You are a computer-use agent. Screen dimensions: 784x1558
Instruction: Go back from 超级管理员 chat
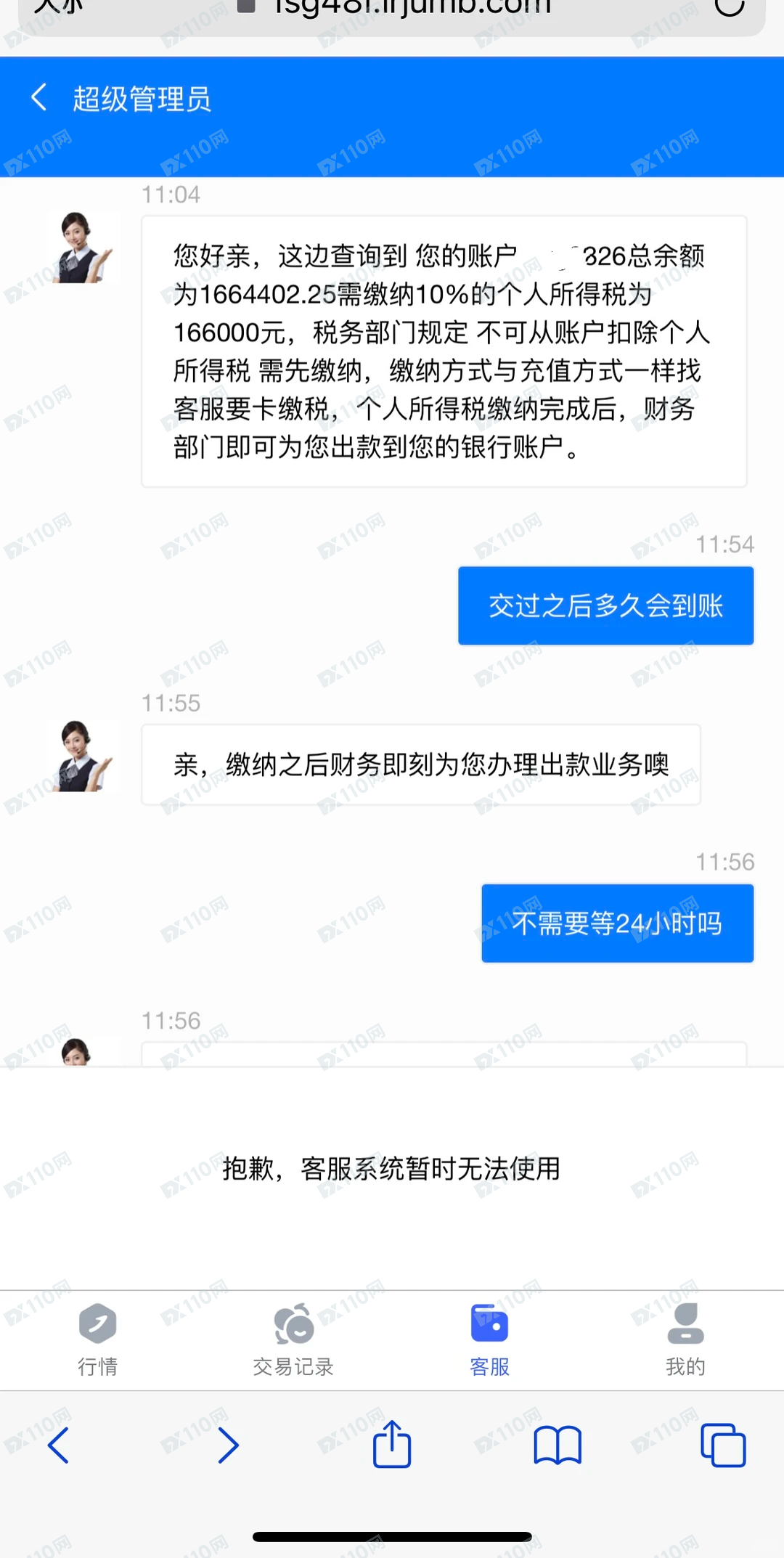(39, 98)
